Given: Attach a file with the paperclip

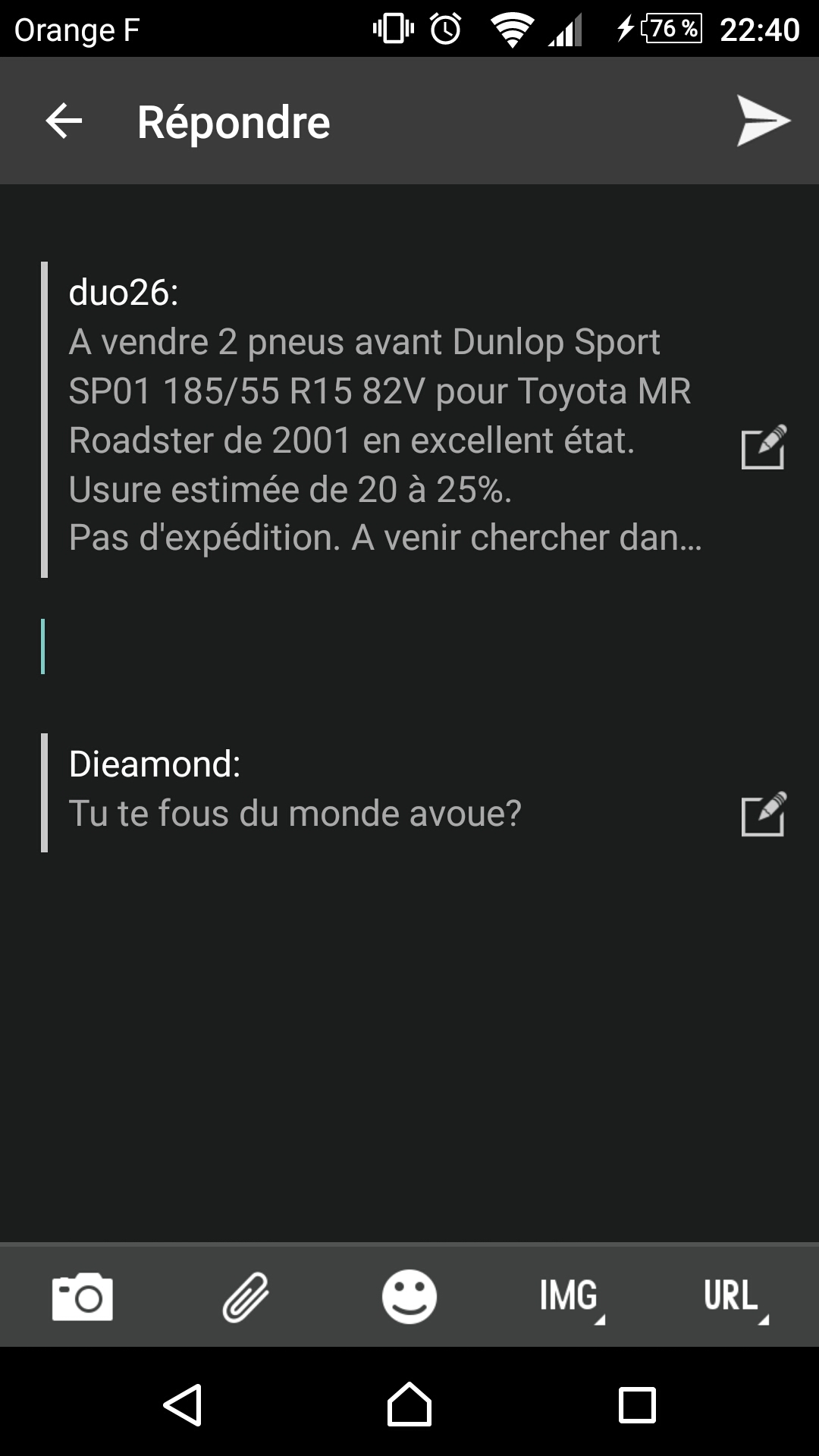Looking at the screenshot, I should (246, 1297).
